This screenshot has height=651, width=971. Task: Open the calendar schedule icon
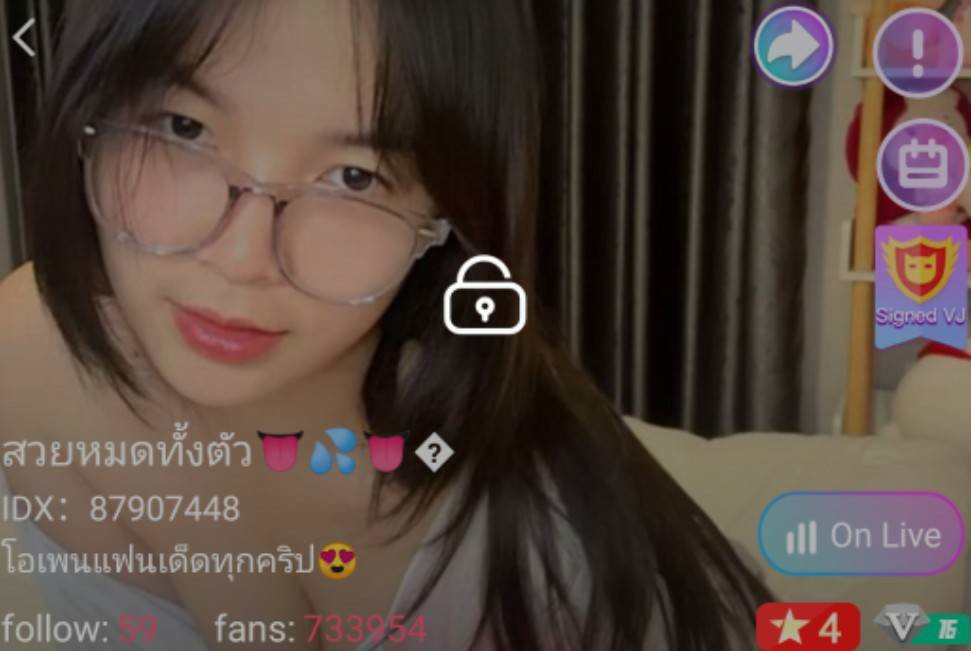click(922, 164)
